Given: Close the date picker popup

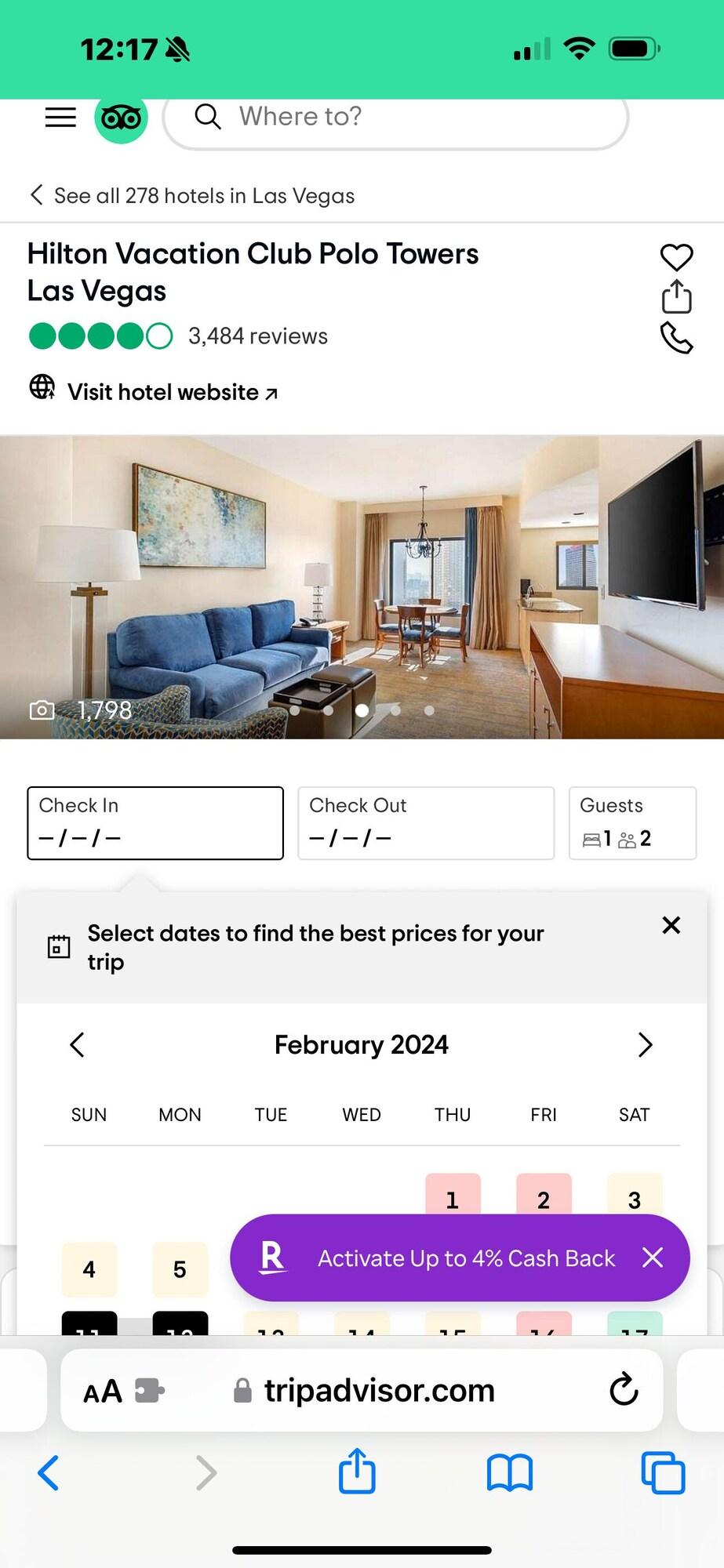Looking at the screenshot, I should point(671,925).
